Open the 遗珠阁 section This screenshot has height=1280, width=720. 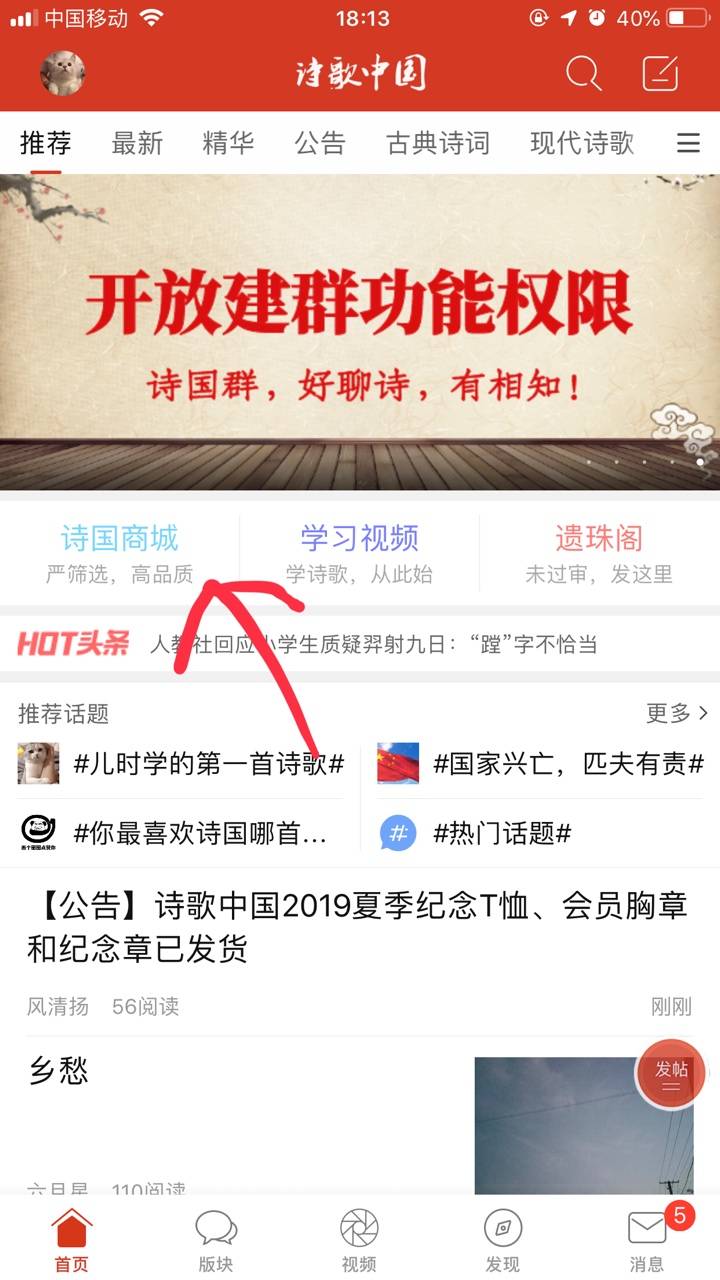(599, 552)
